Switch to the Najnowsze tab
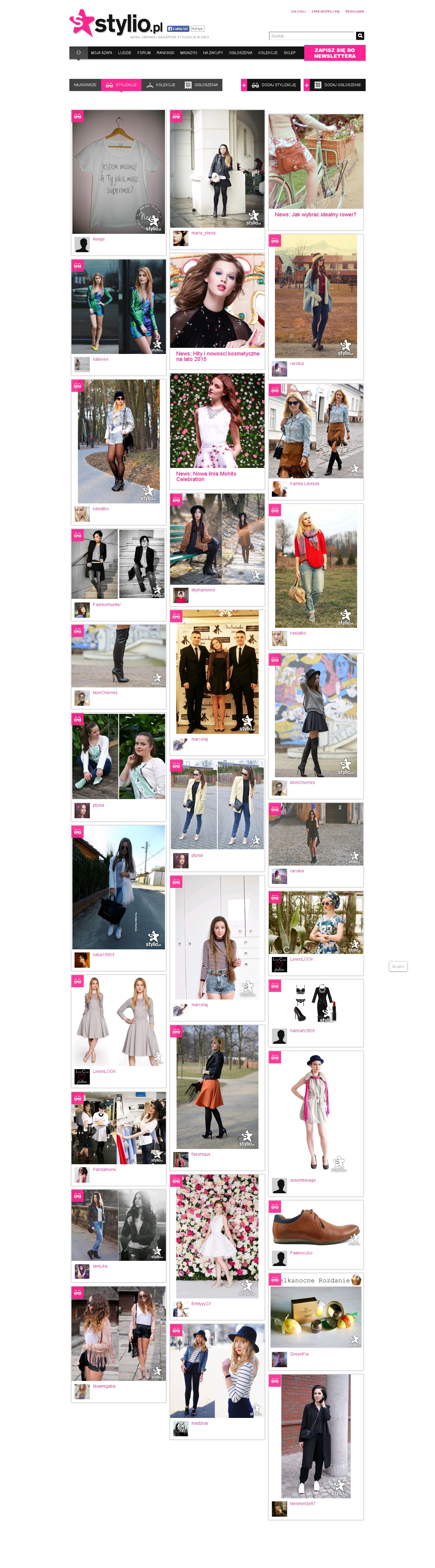 click(x=85, y=85)
